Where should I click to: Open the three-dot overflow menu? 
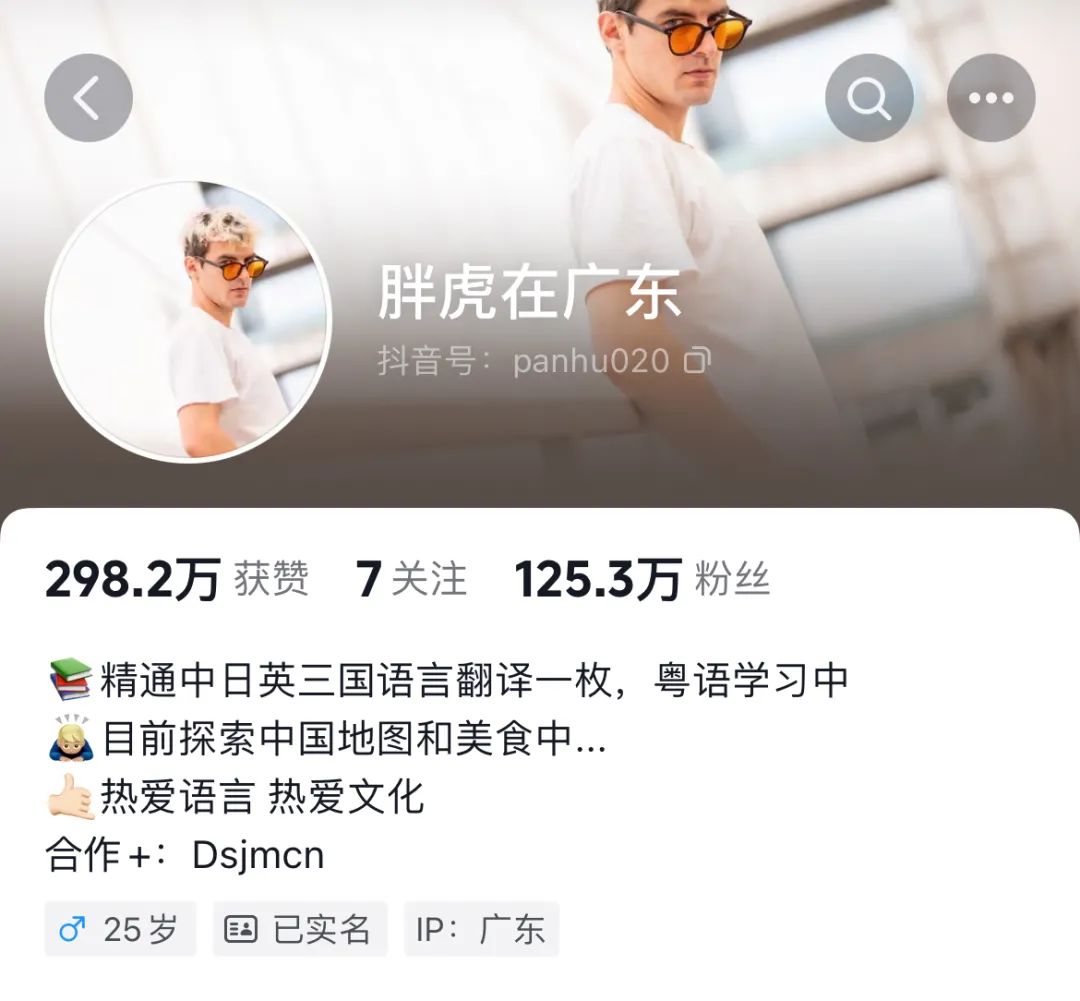(990, 98)
